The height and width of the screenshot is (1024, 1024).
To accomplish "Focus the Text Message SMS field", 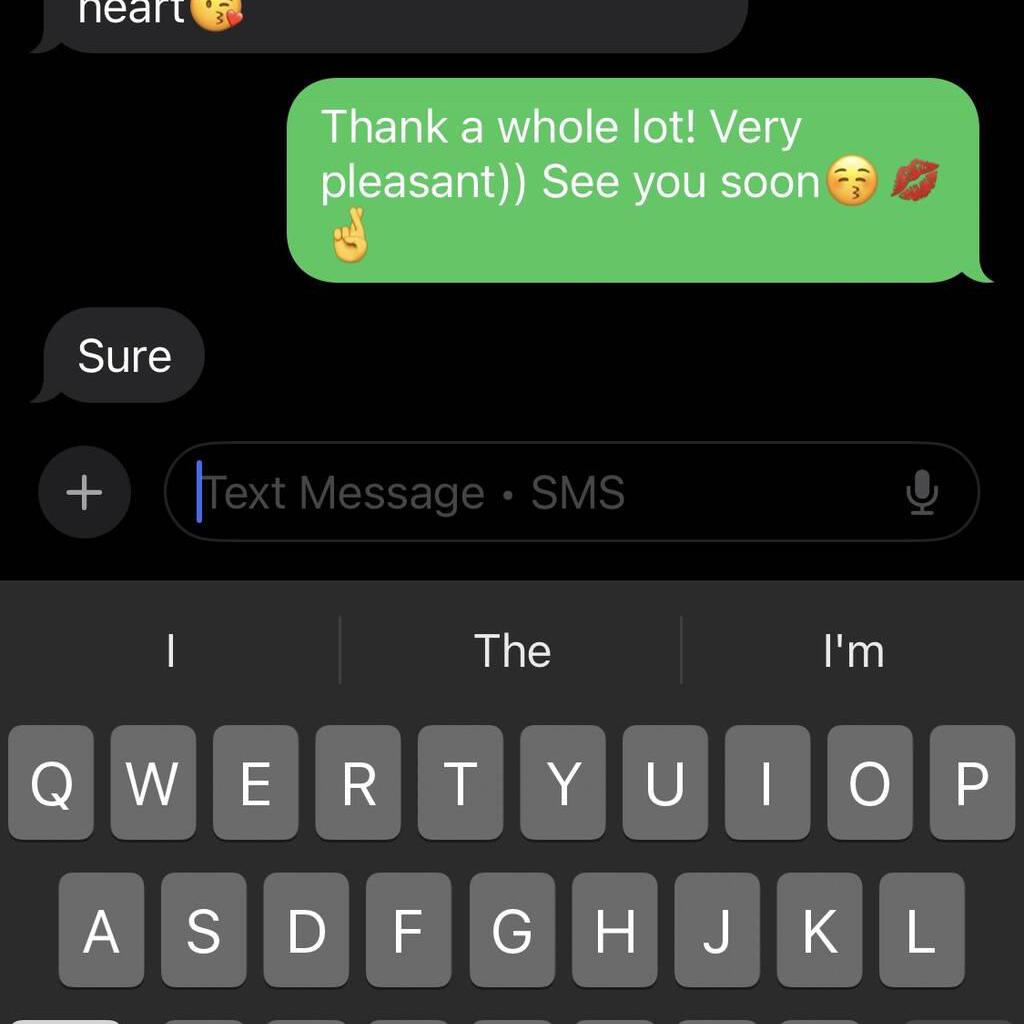I will click(540, 492).
